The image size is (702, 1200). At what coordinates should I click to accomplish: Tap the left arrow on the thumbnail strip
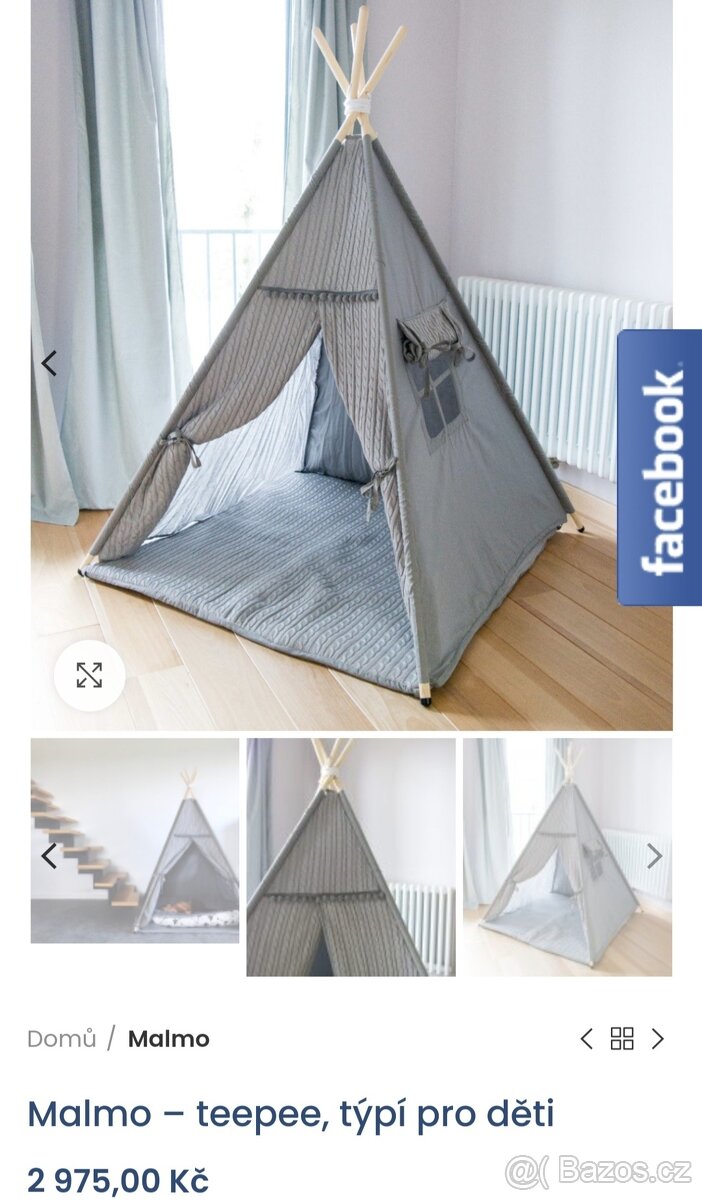[49, 856]
